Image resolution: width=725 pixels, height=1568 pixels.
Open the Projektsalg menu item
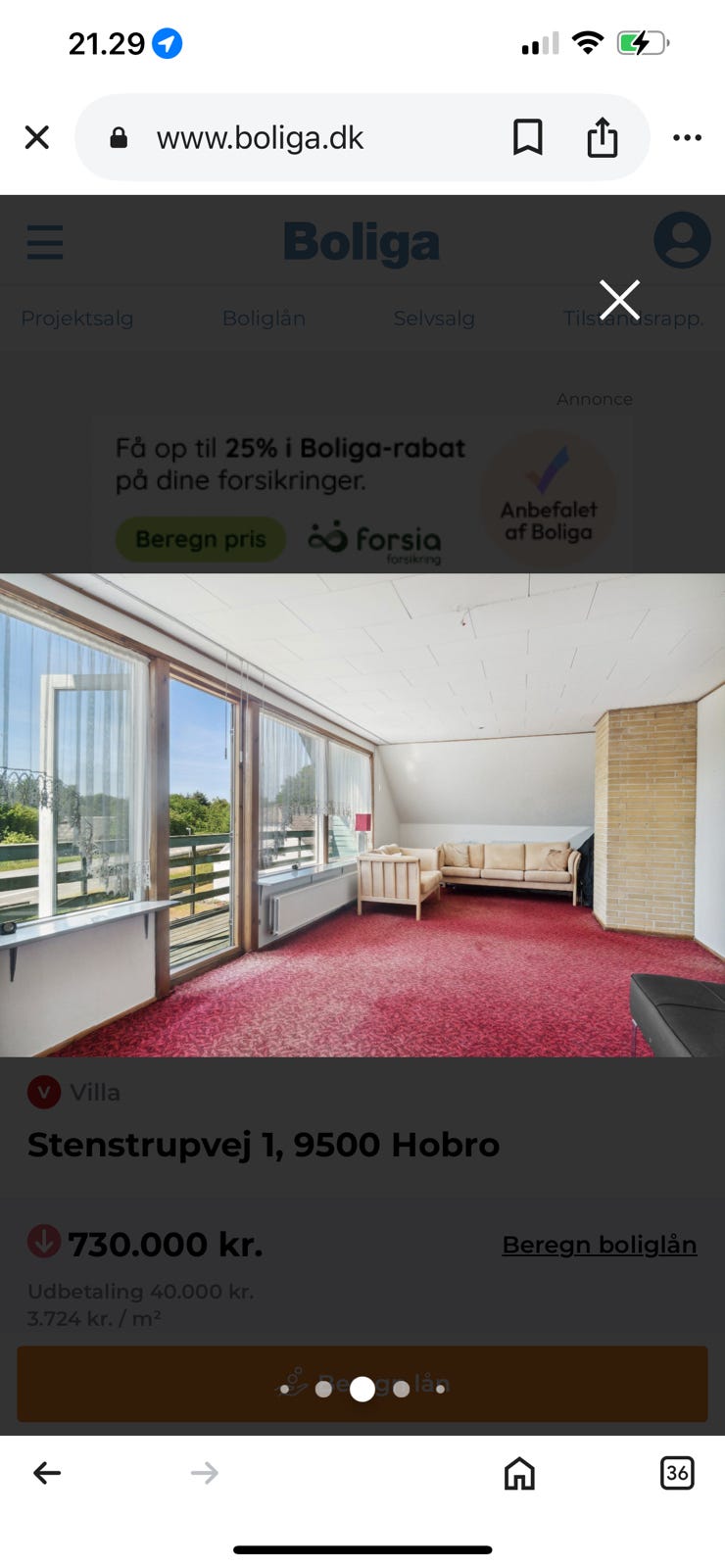78,318
